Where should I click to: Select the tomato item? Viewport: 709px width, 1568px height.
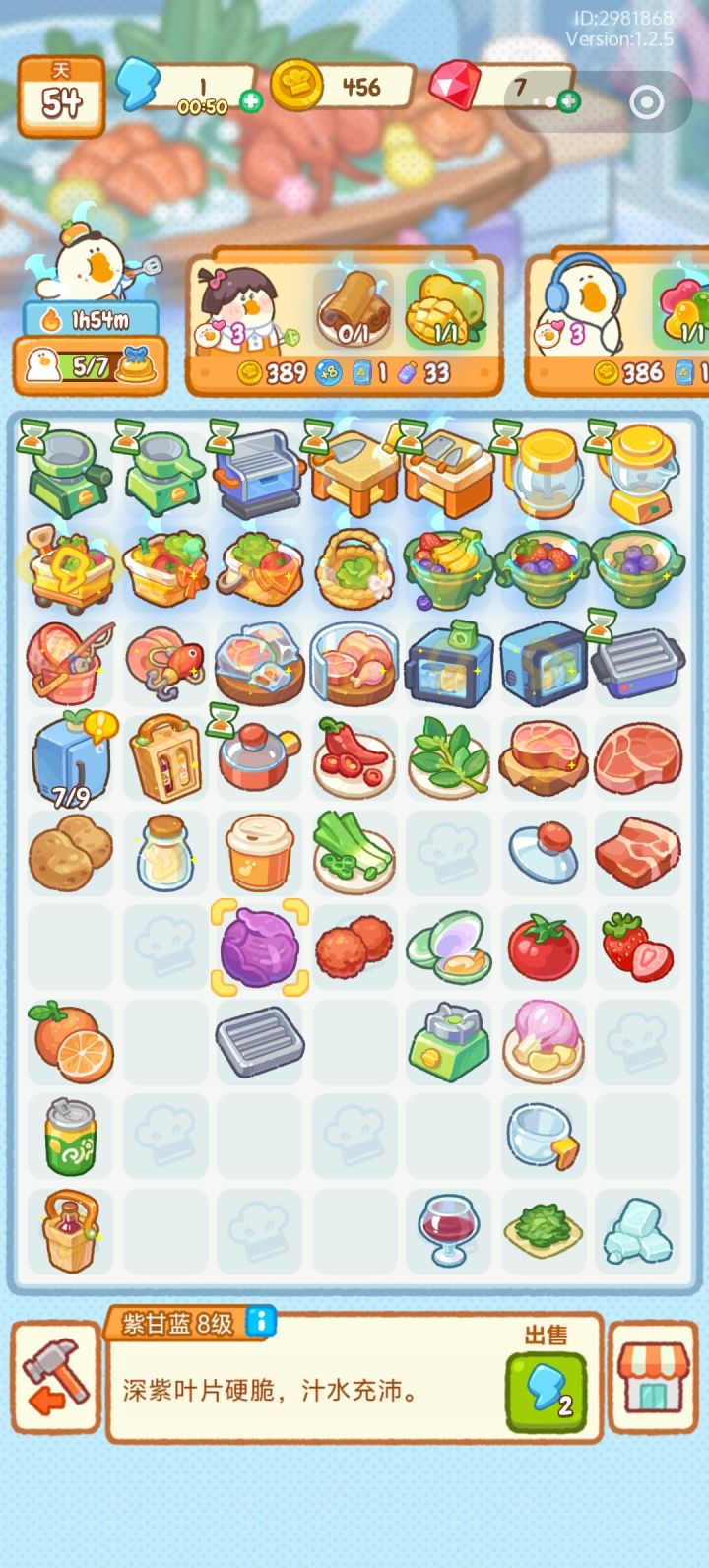pyautogui.click(x=543, y=947)
